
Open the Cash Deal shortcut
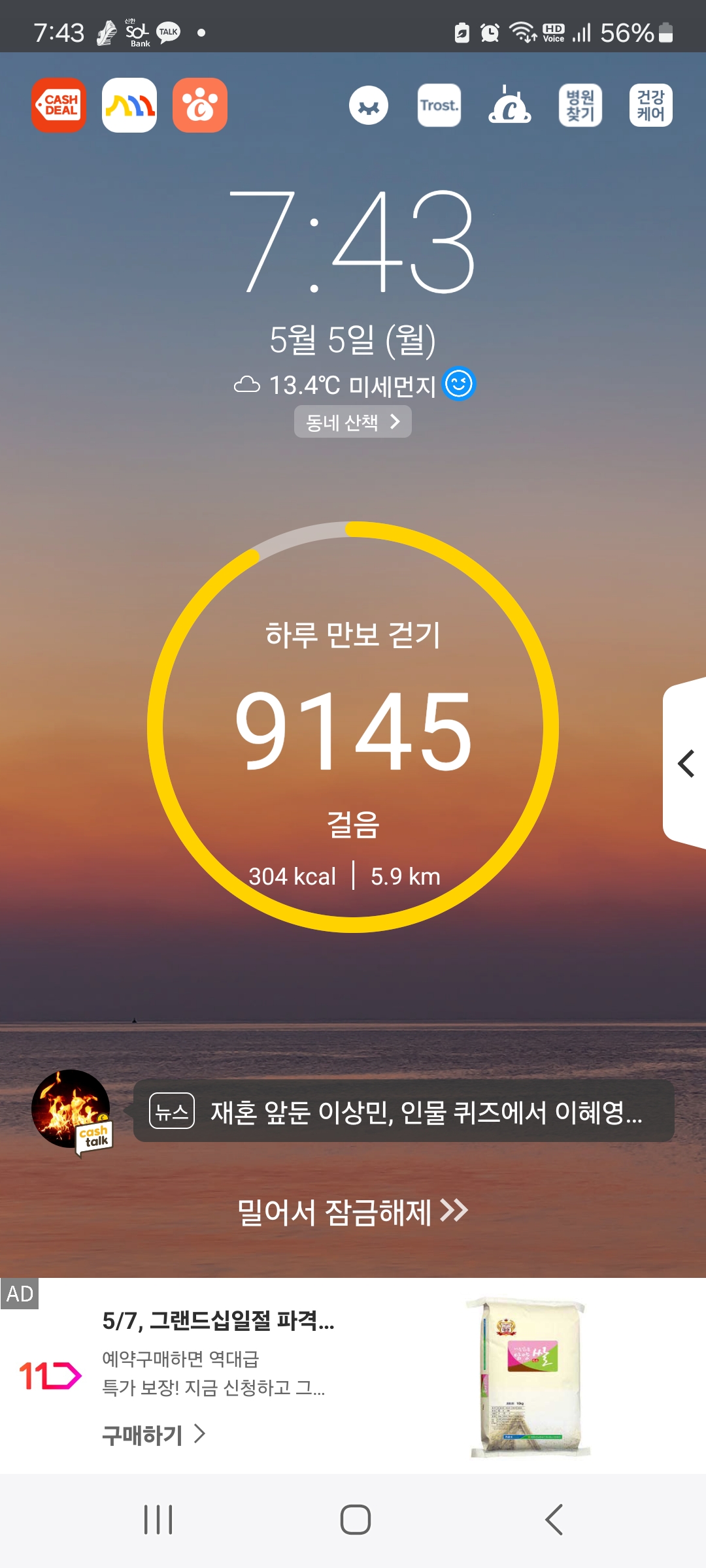[59, 105]
